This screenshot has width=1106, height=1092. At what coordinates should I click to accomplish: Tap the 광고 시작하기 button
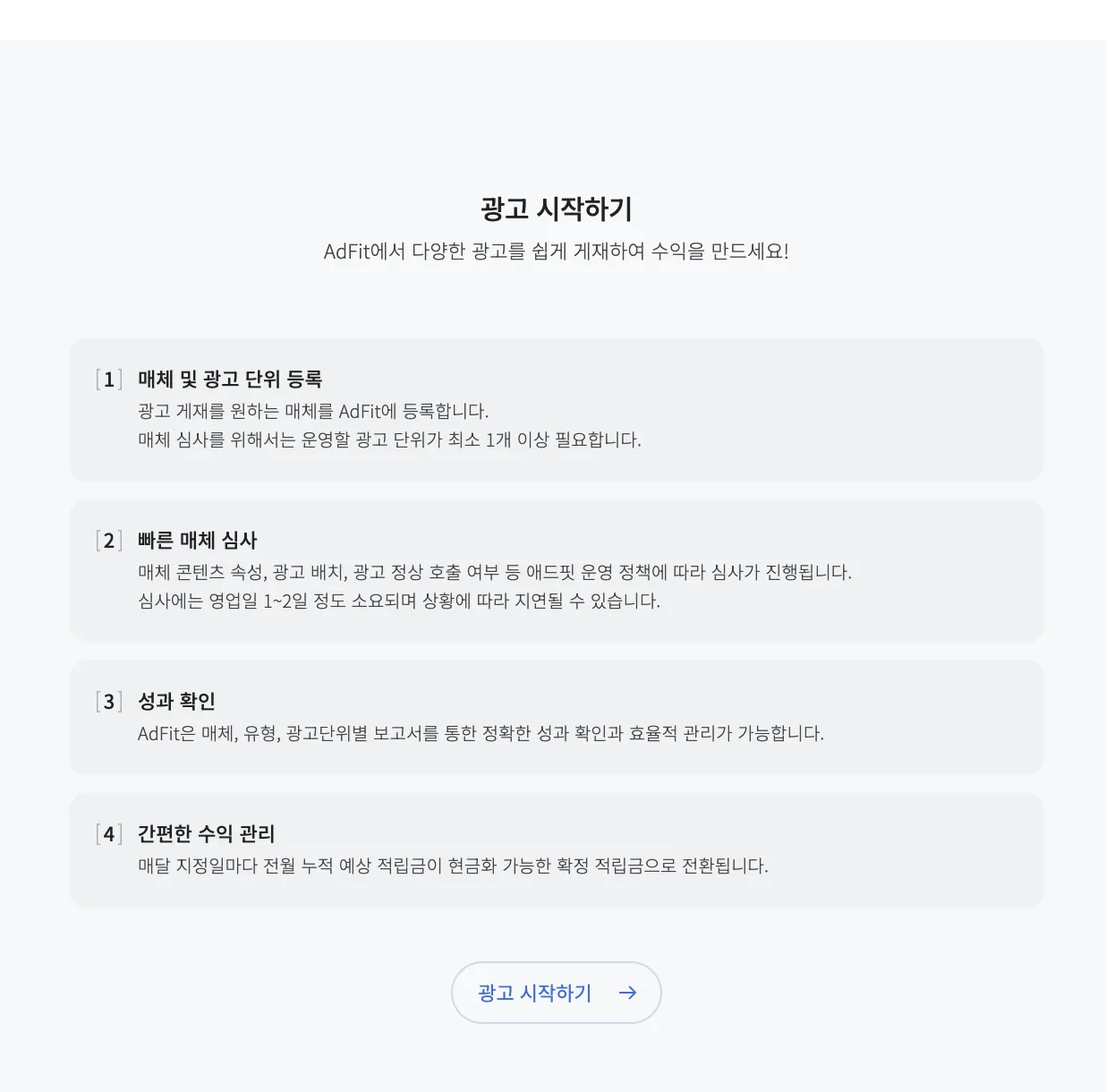click(x=556, y=993)
